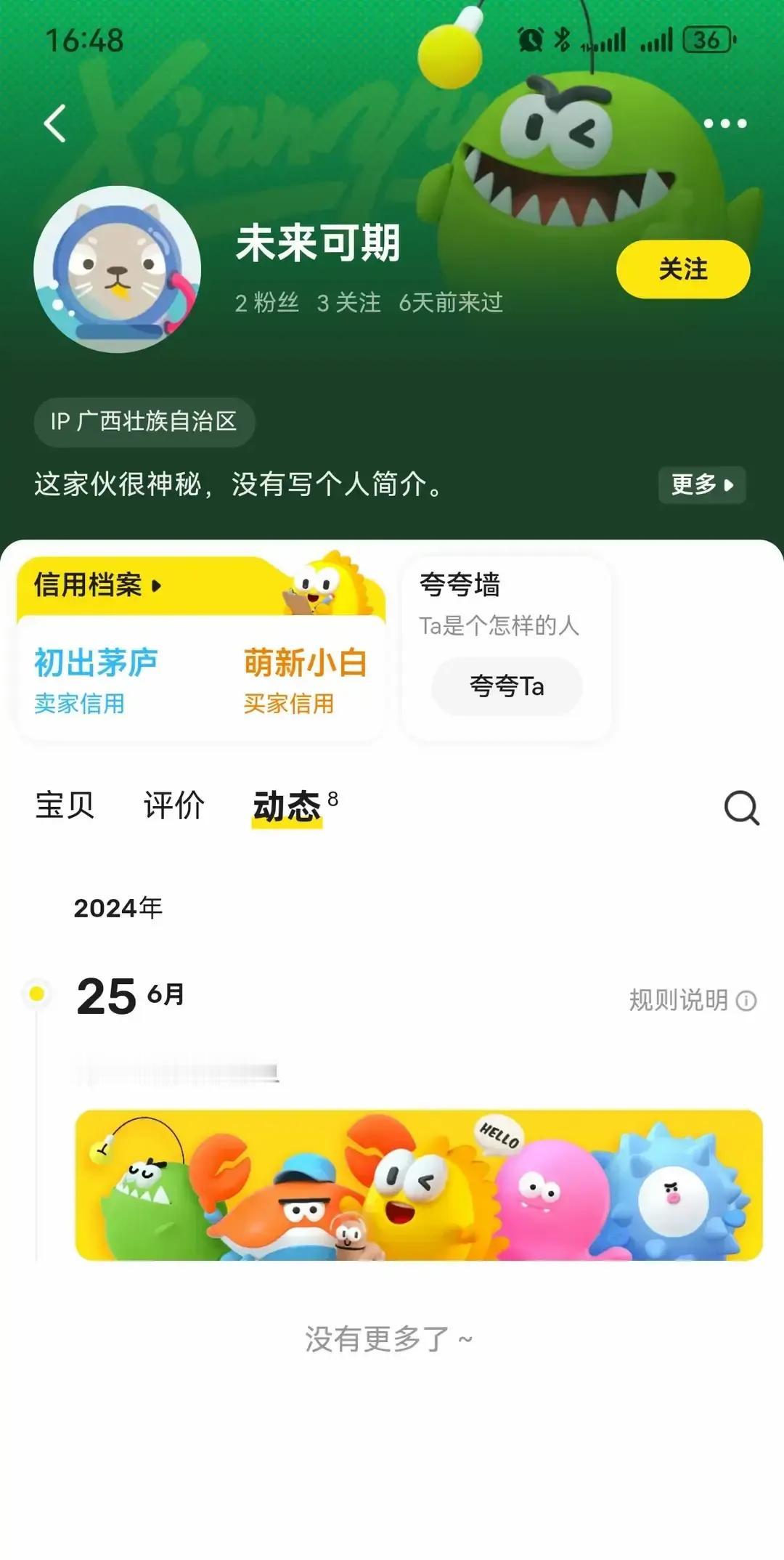View the 3 关注 following list

tap(348, 304)
